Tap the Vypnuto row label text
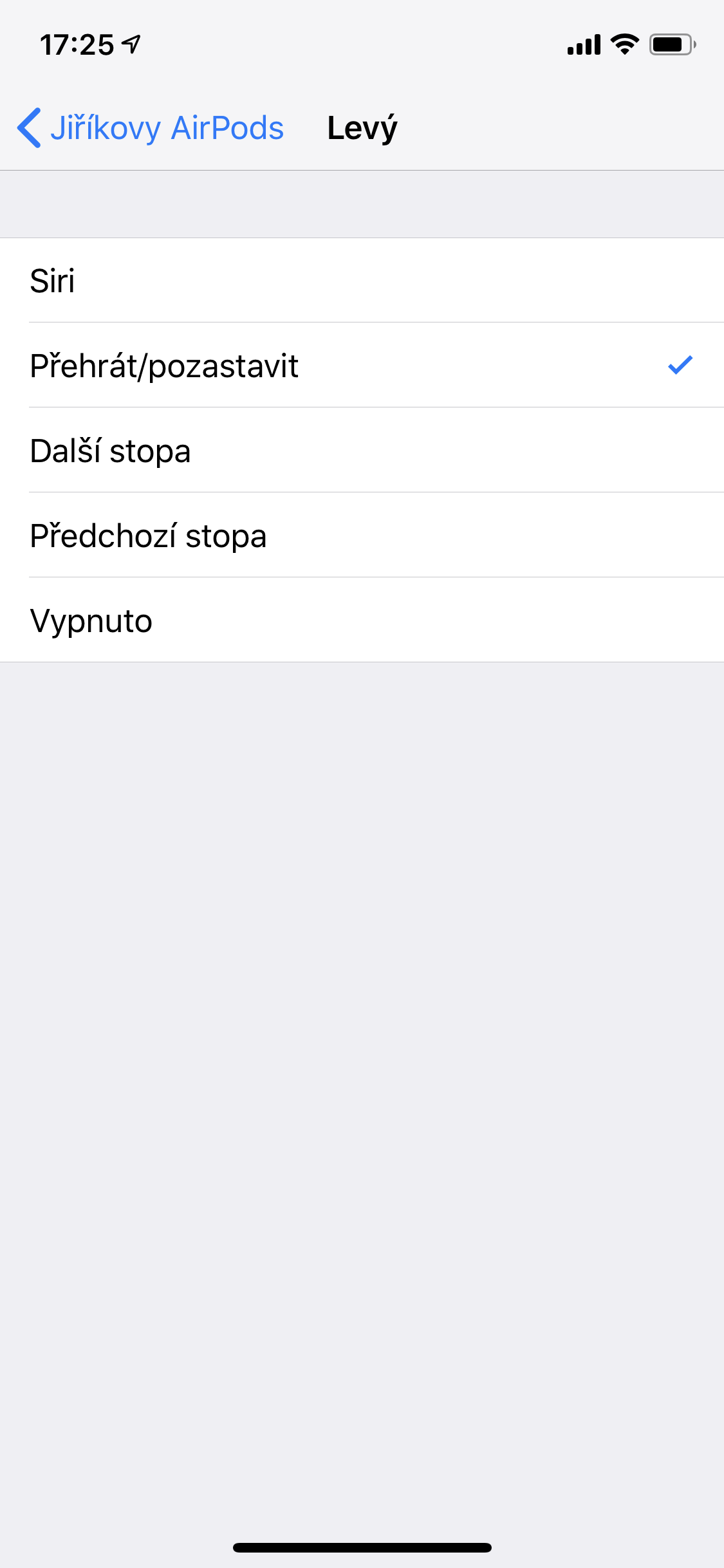The width and height of the screenshot is (724, 1568). tap(90, 621)
